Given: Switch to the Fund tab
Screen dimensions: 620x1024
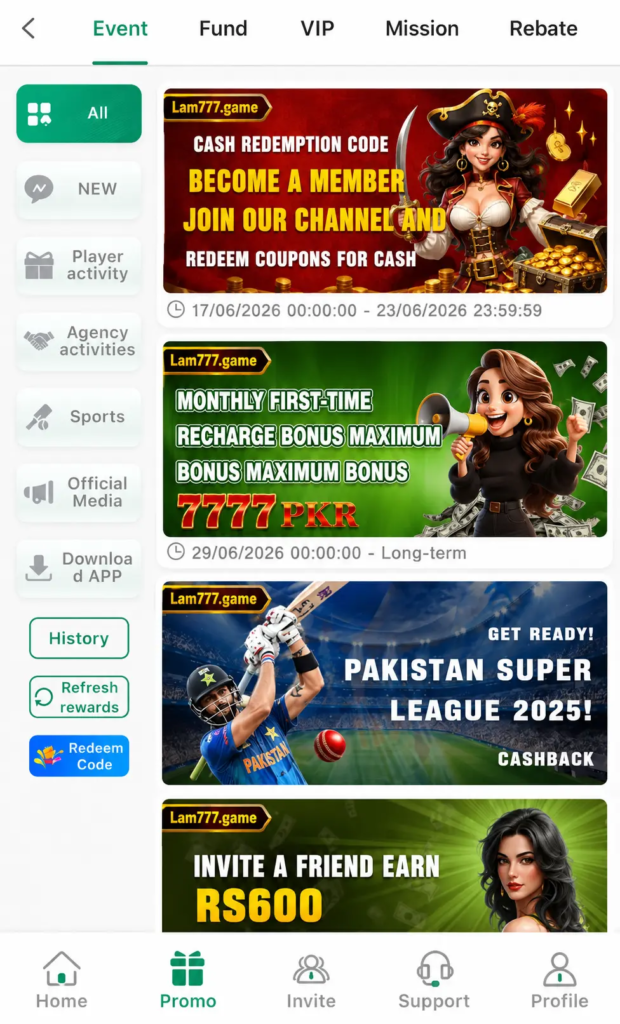Looking at the screenshot, I should coord(223,29).
